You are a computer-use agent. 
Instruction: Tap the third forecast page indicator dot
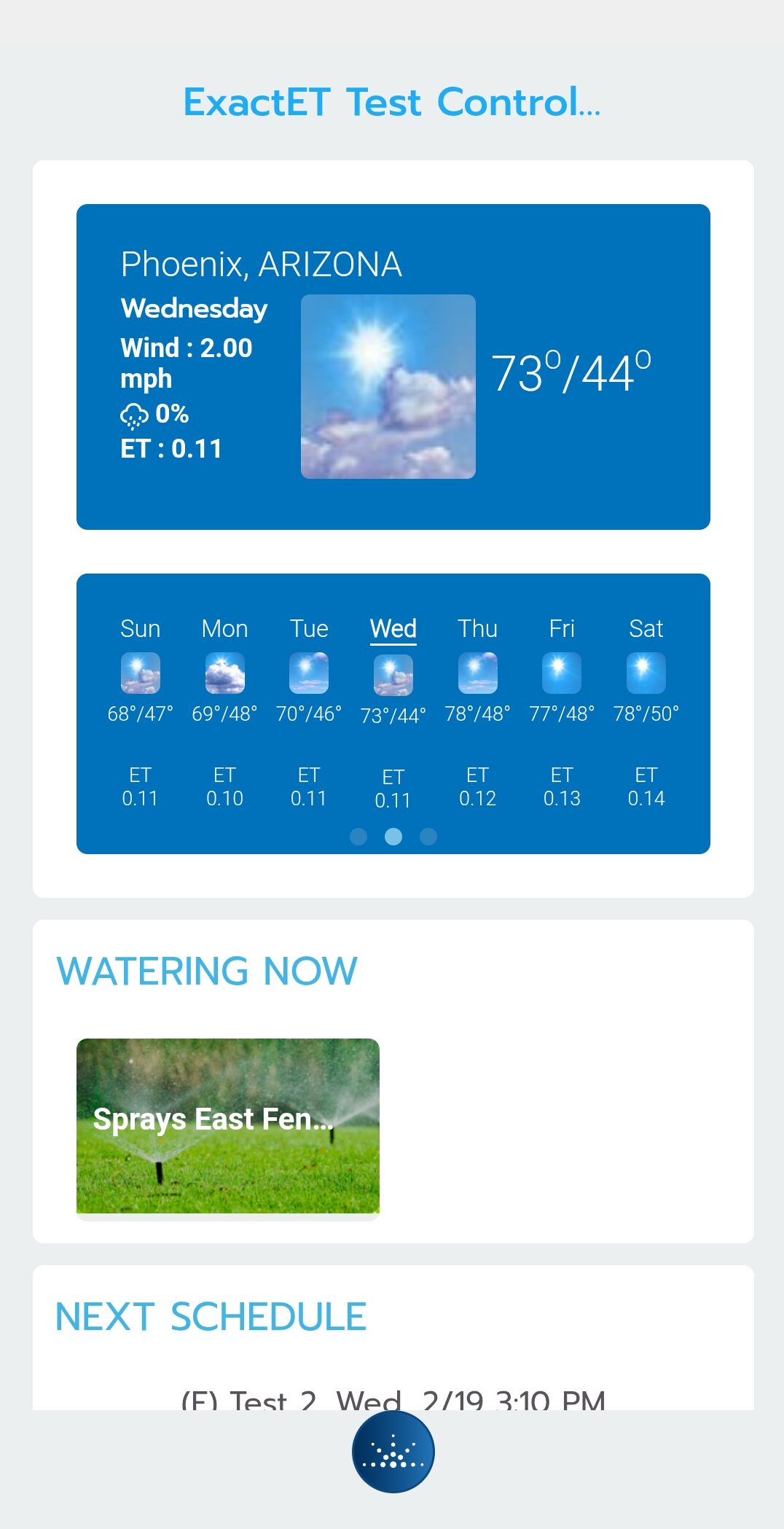(x=428, y=837)
